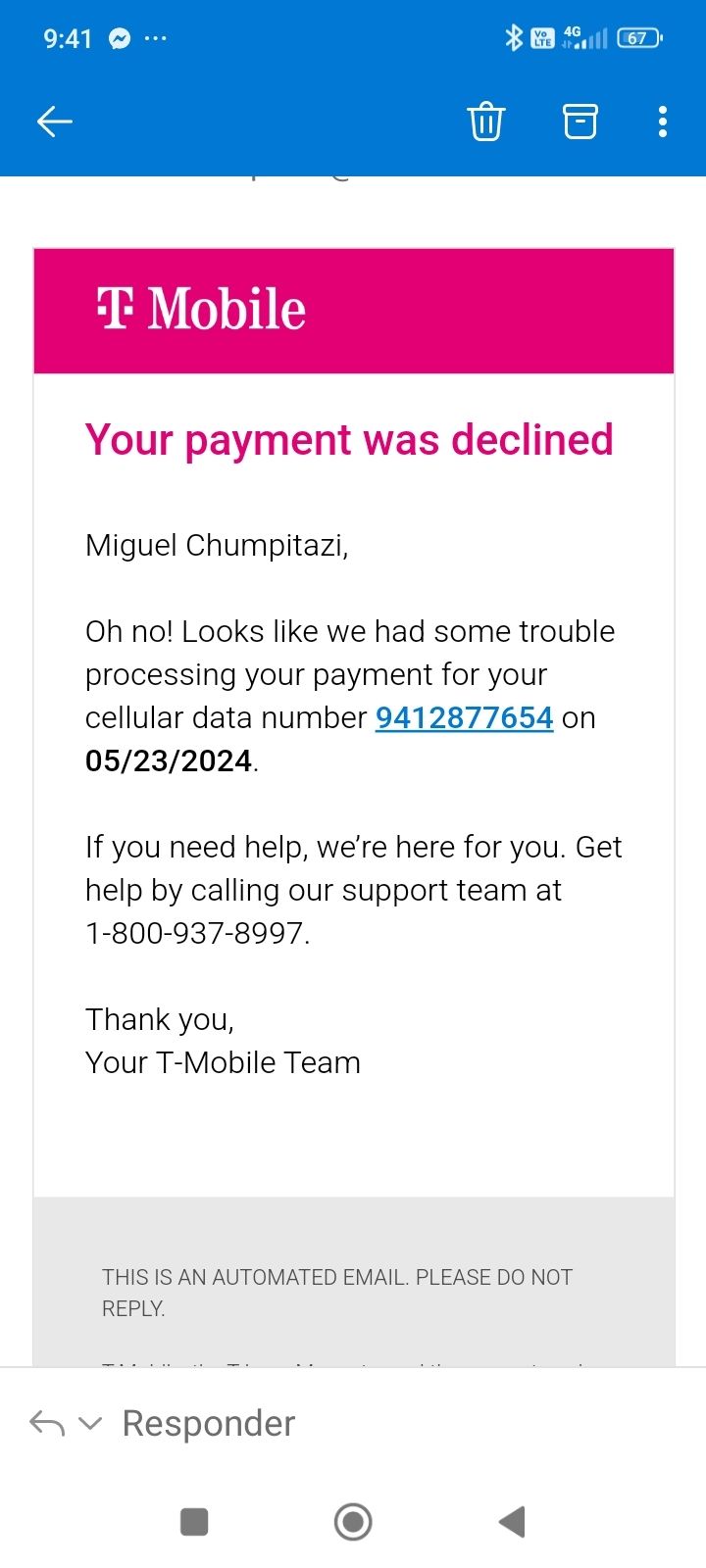Delete this email with the trash icon
The image size is (706, 1568).
tap(486, 122)
